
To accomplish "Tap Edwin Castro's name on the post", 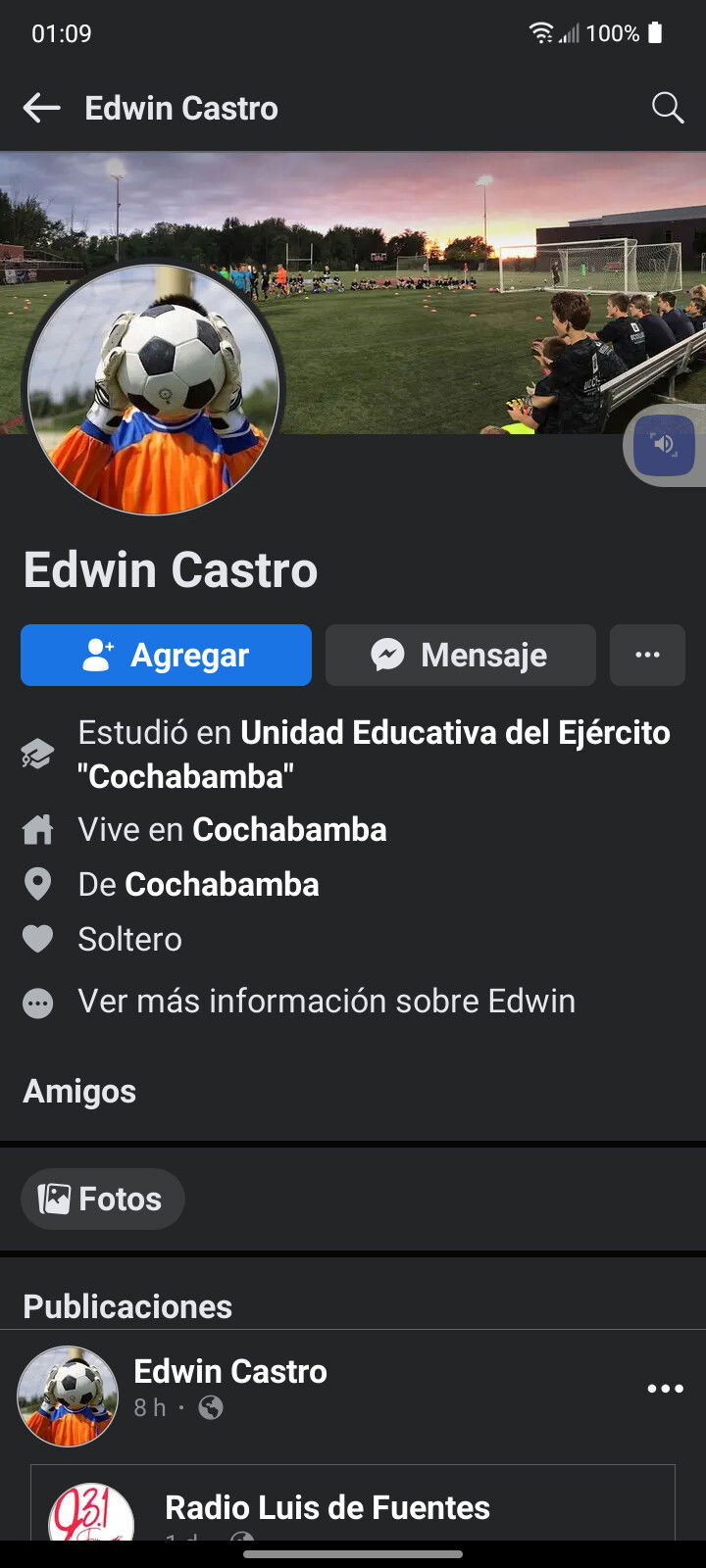I will pyautogui.click(x=230, y=1371).
